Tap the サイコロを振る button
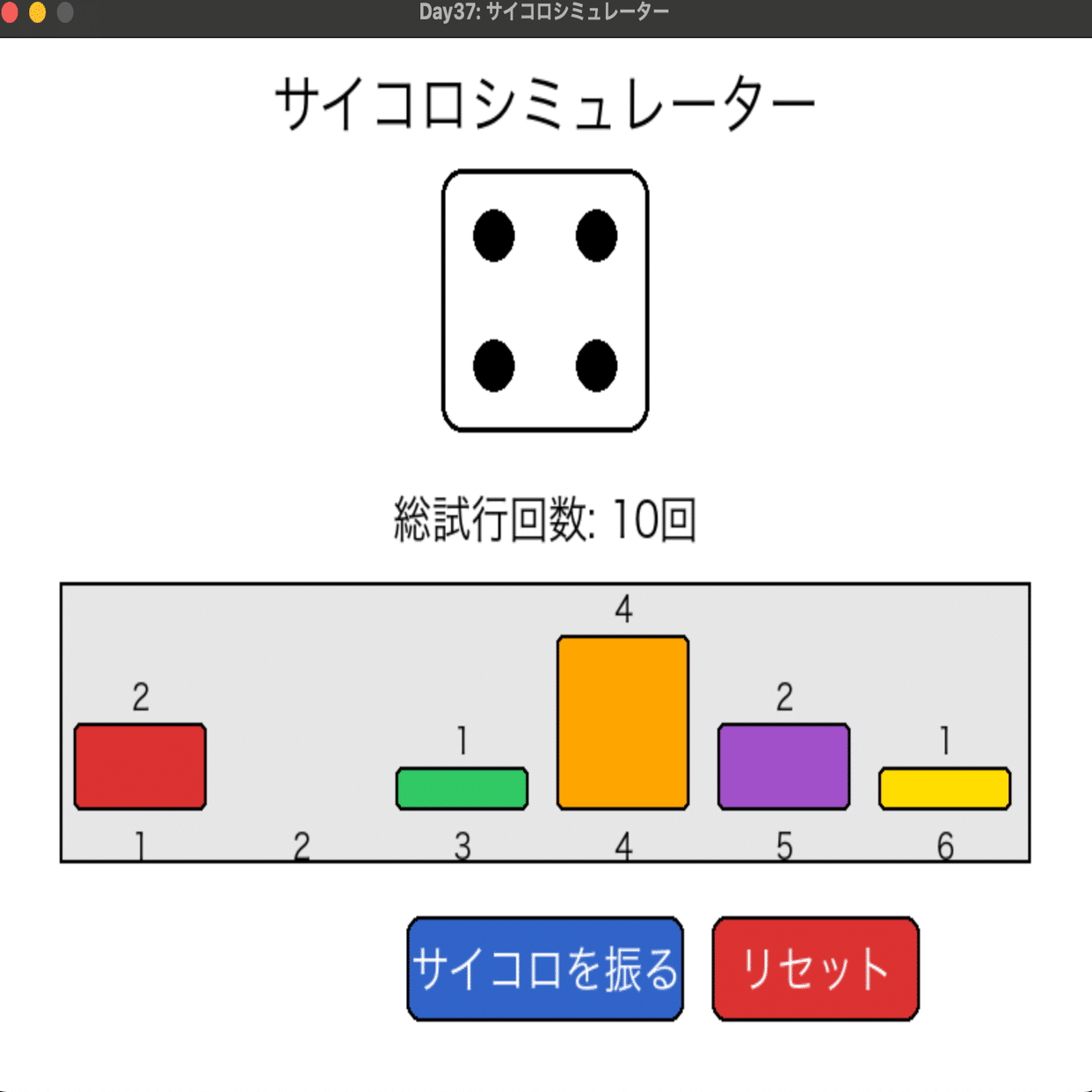1092x1092 pixels. point(545,968)
